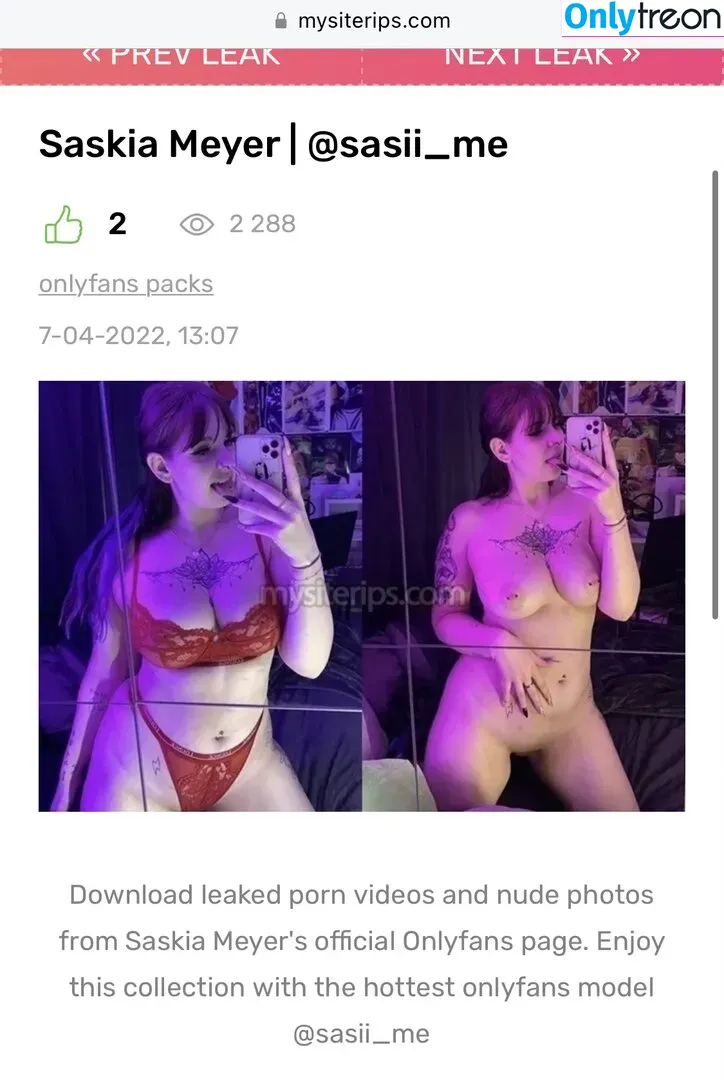This screenshot has width=724, height=1080.
Task: Tap the mysiterips.com address bar
Action: coord(361,20)
